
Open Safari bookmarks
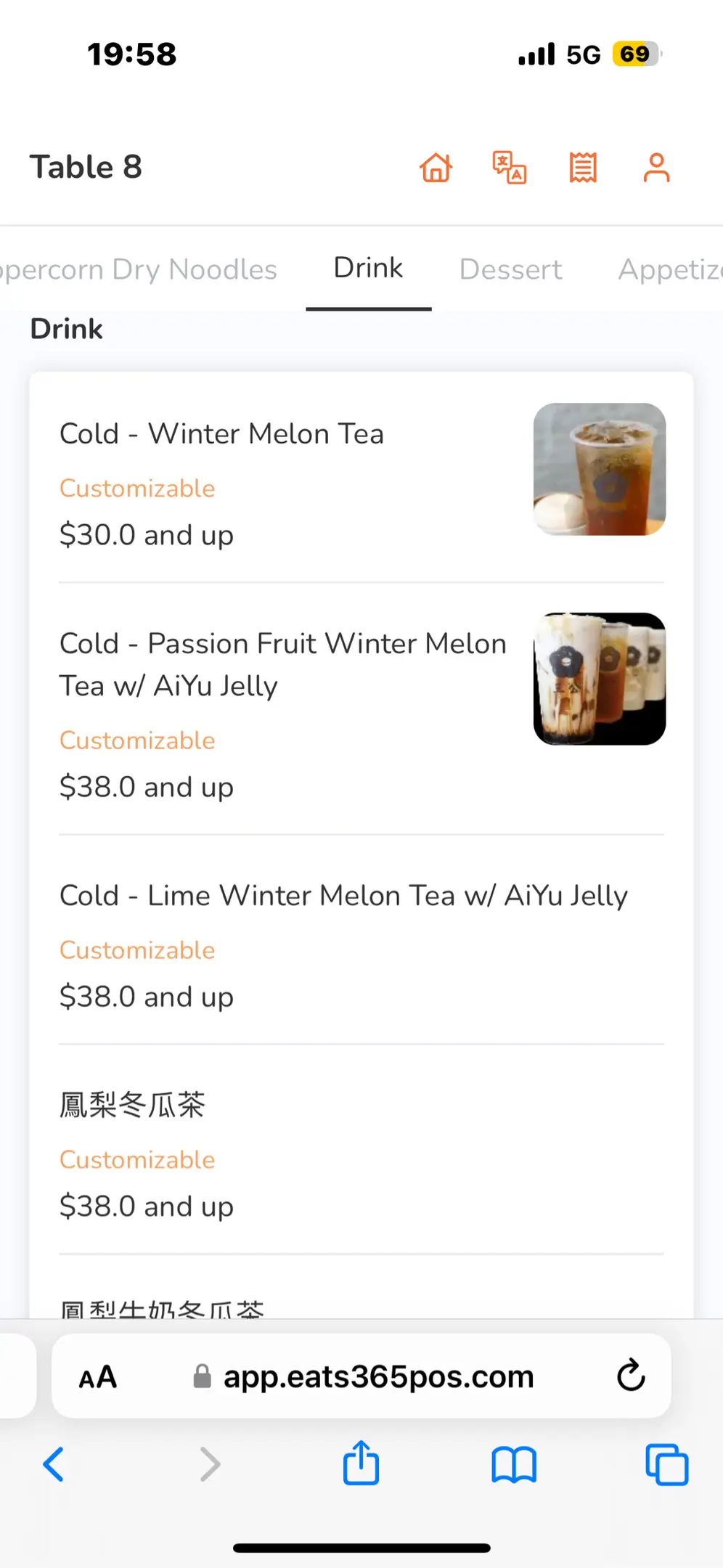(x=514, y=1464)
